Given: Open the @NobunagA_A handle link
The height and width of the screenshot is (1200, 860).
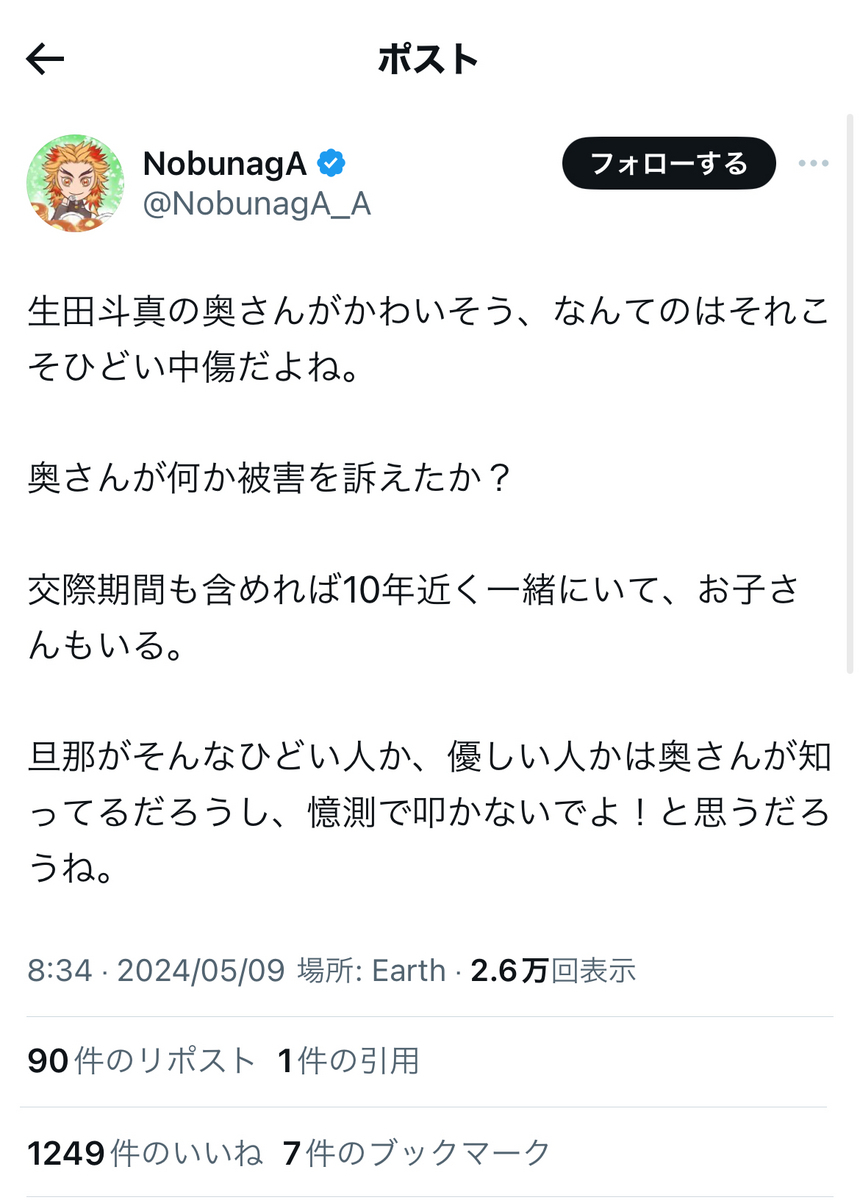Looking at the screenshot, I should point(257,204).
